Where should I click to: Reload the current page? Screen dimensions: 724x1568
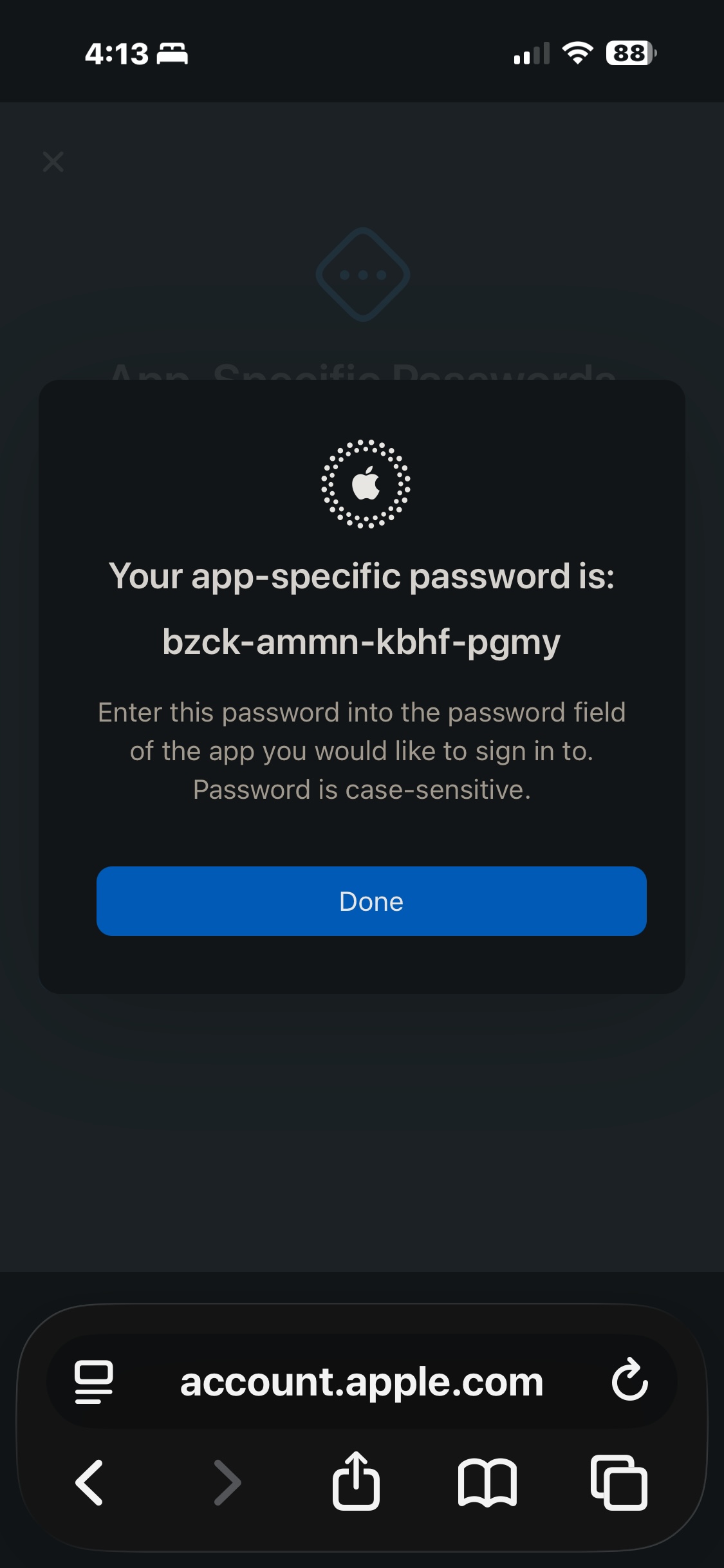click(629, 1380)
